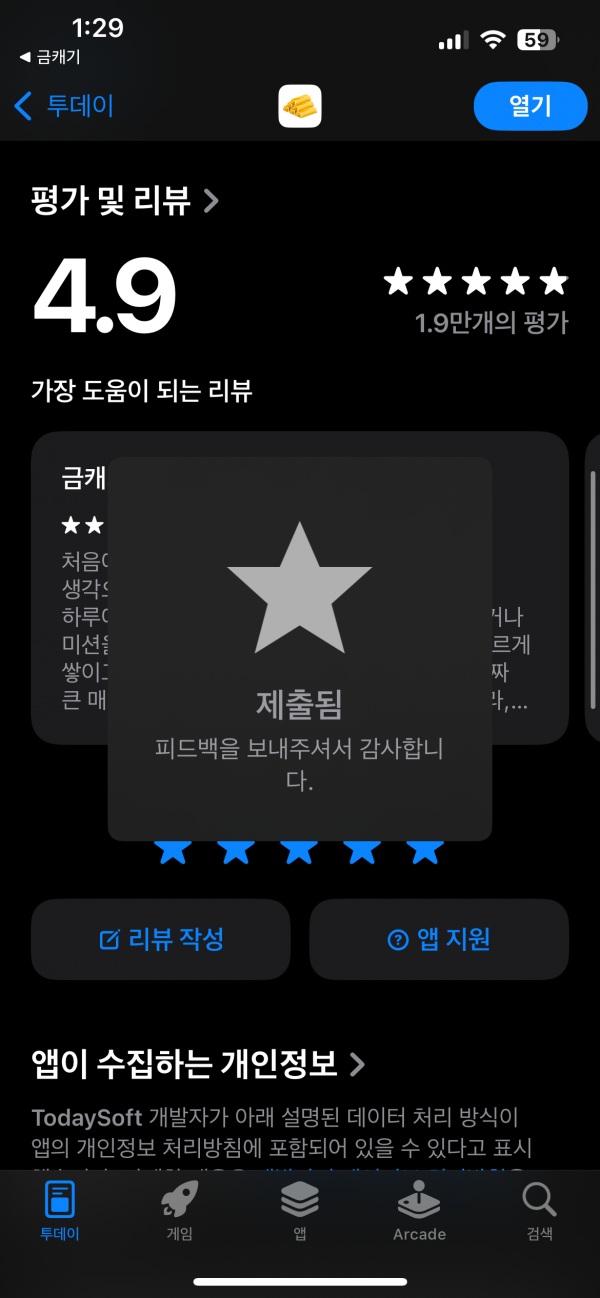Switch to the Arcade tab
This screenshot has height=1298, width=600.
point(420,1211)
